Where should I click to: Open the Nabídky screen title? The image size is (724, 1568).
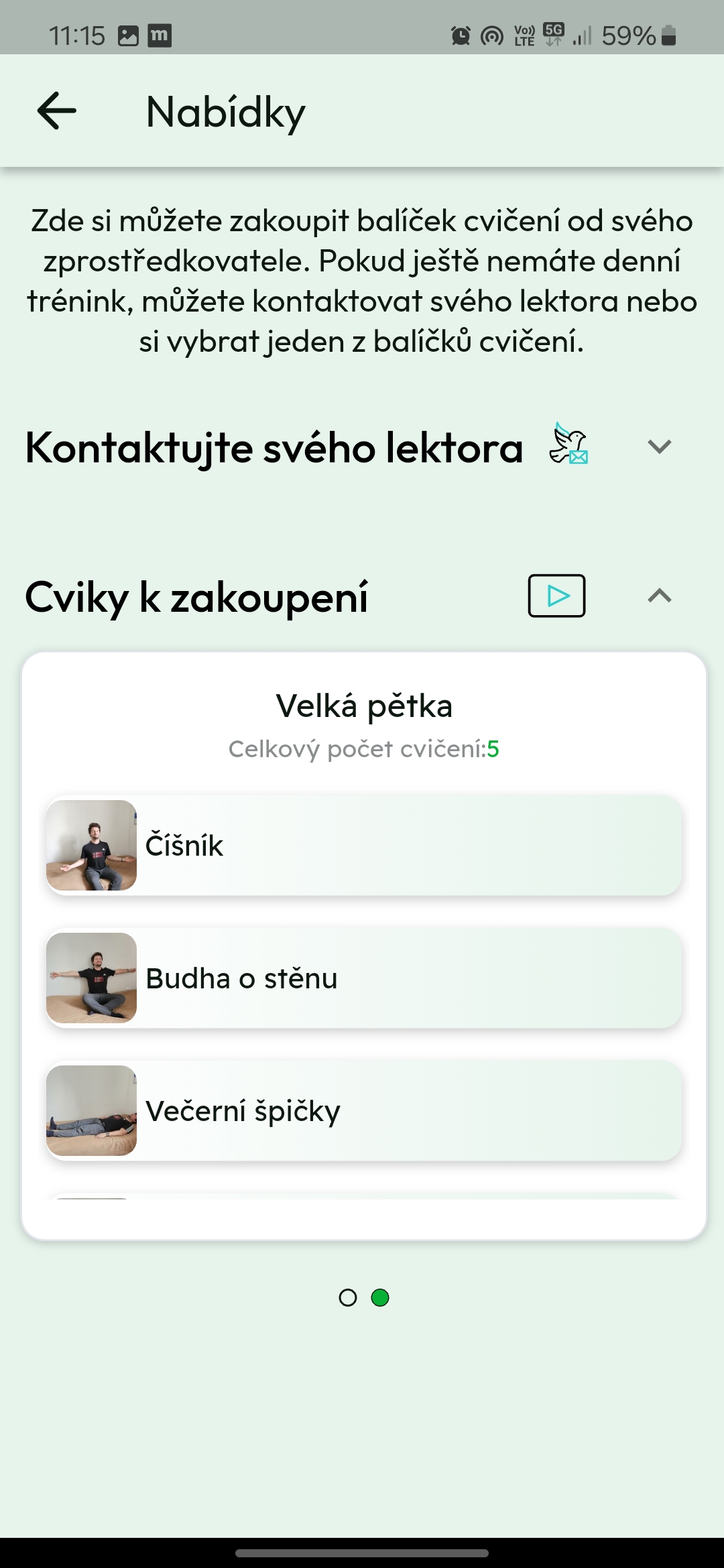[225, 111]
